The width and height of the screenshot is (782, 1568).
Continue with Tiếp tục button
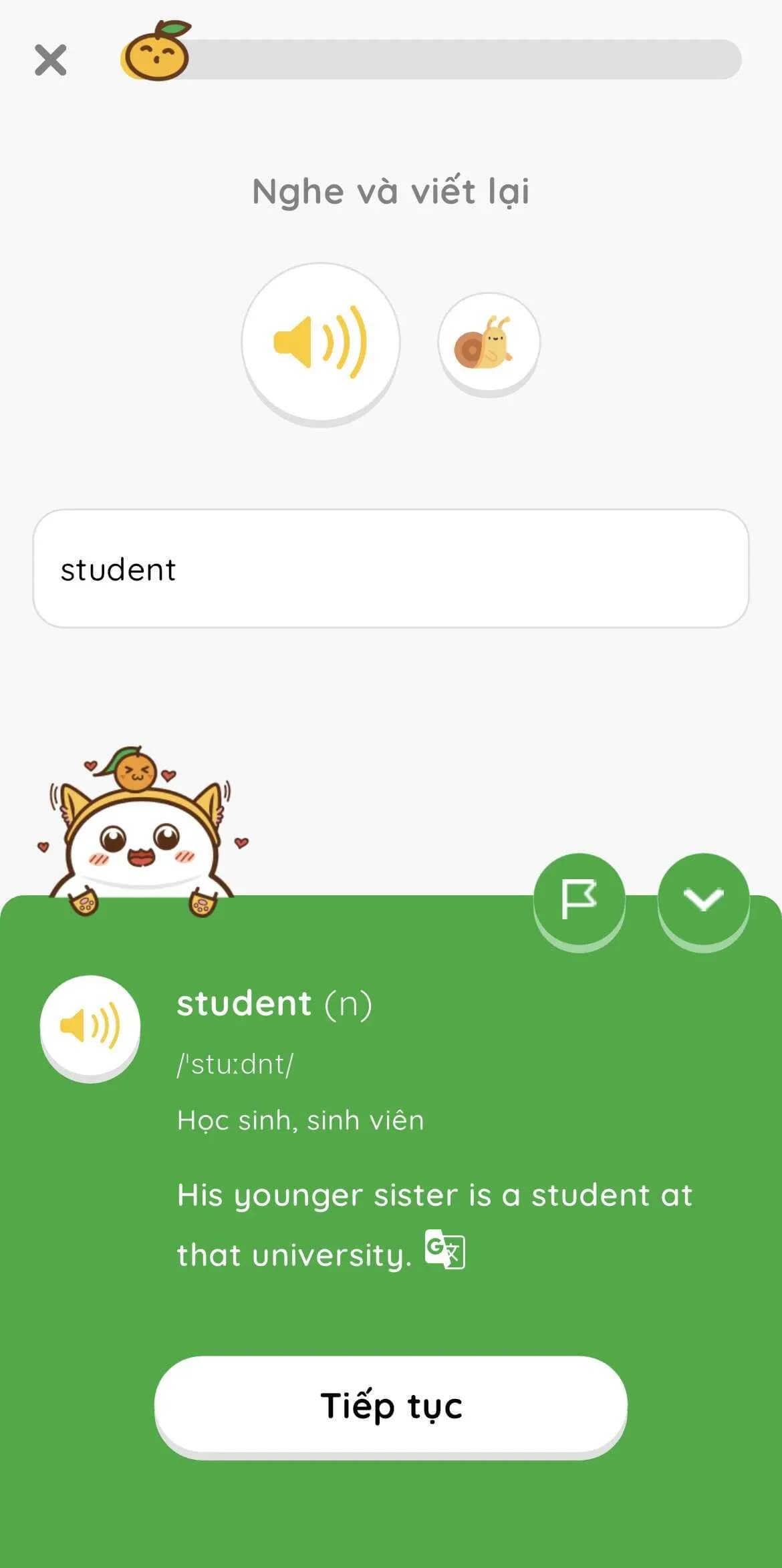(390, 1405)
